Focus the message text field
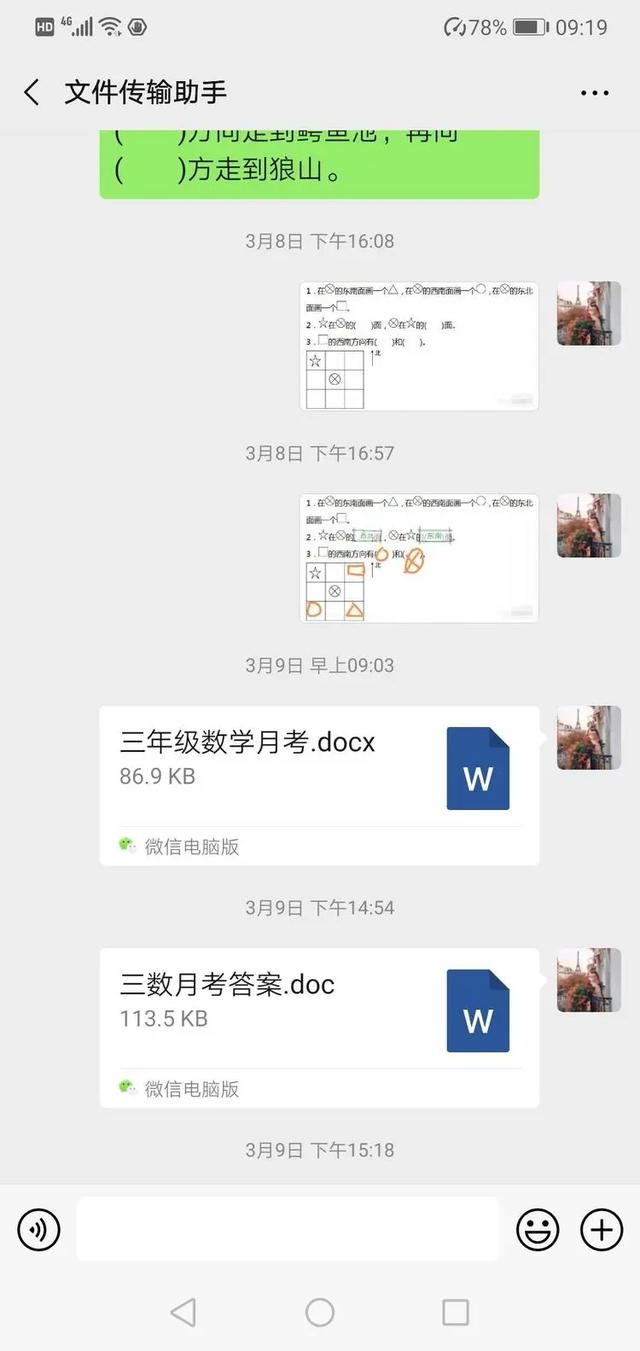Viewport: 640px width, 1351px height. pyautogui.click(x=287, y=1229)
